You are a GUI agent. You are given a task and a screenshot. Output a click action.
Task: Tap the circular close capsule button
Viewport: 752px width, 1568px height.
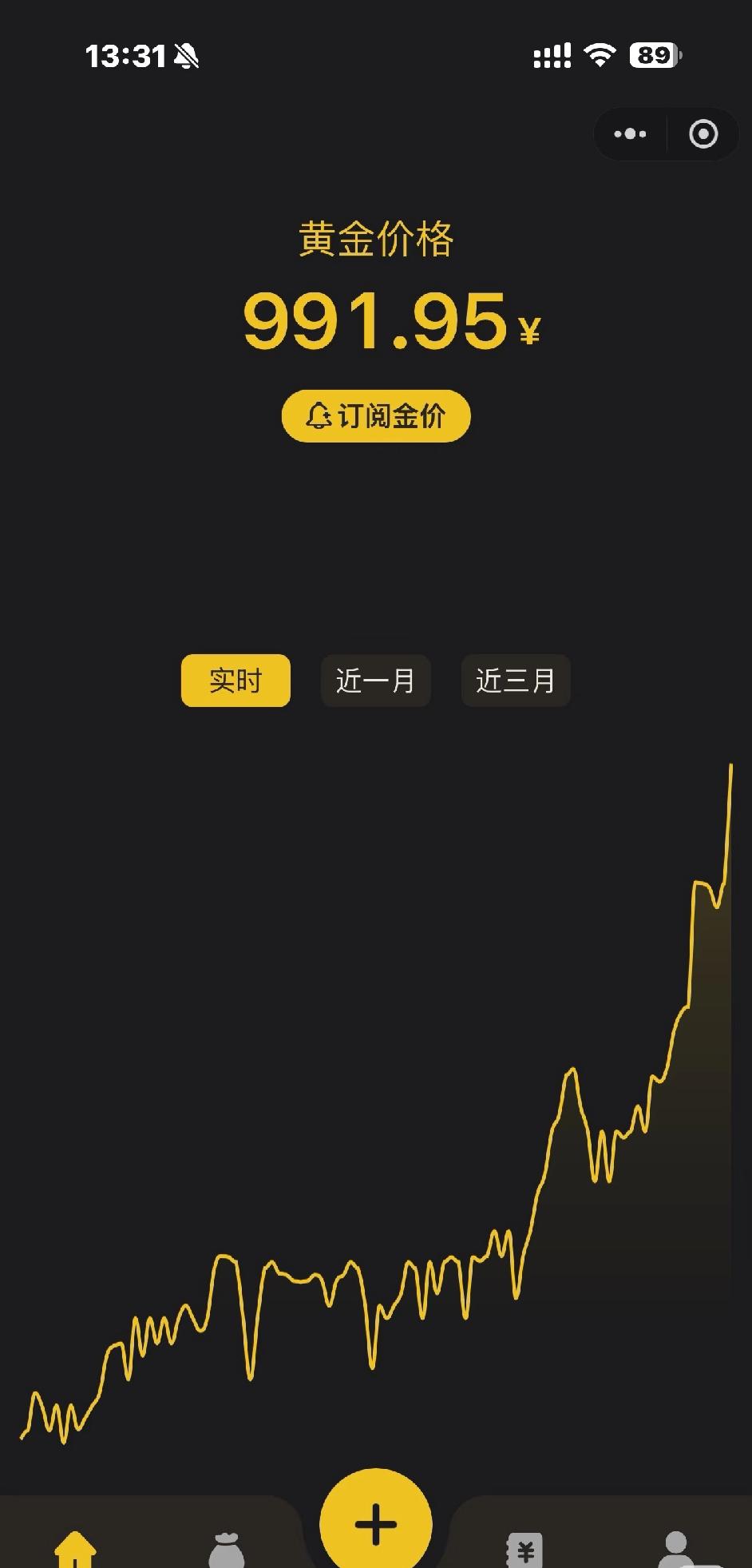tap(702, 133)
